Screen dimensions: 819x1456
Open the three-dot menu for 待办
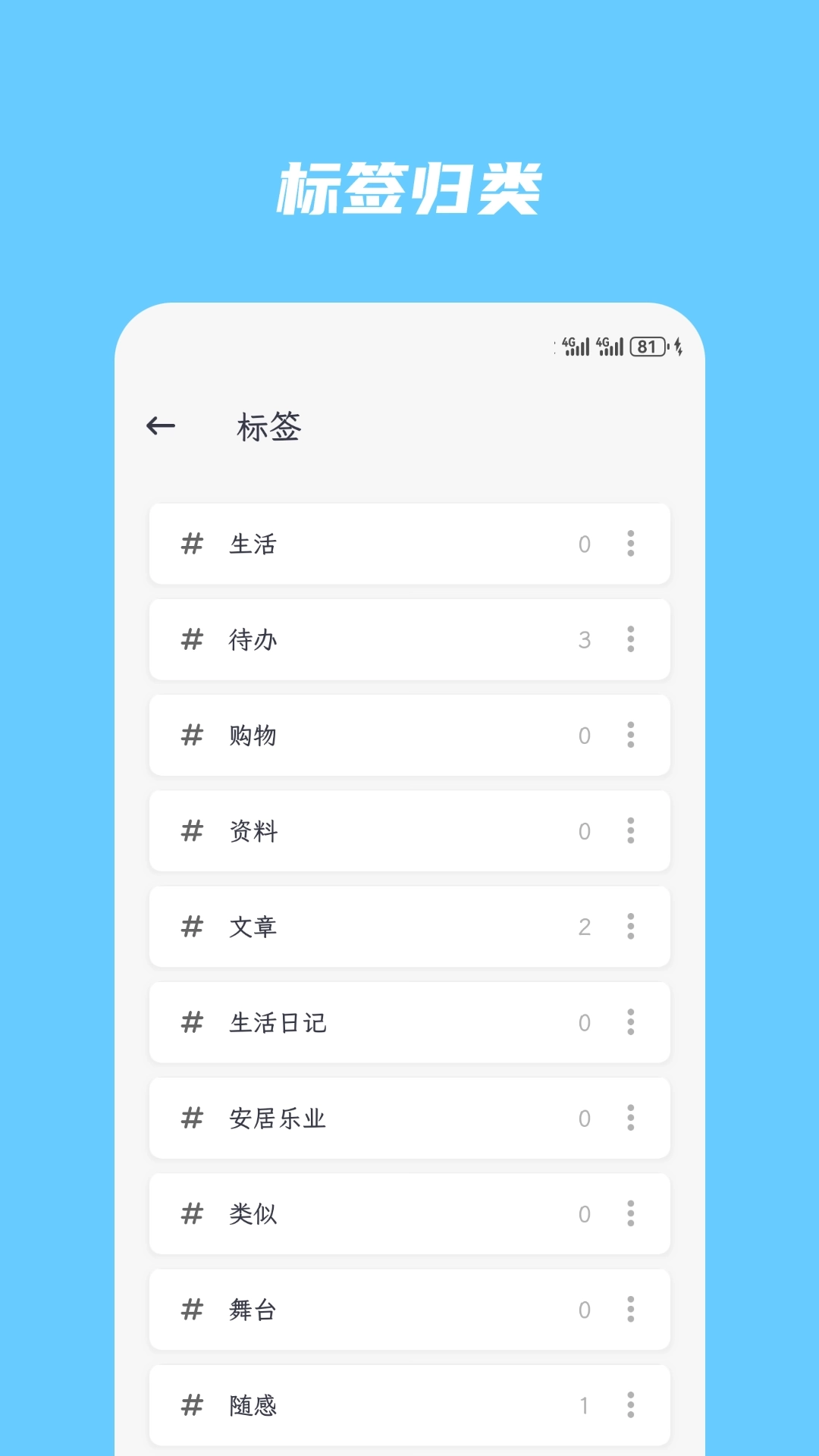(630, 639)
